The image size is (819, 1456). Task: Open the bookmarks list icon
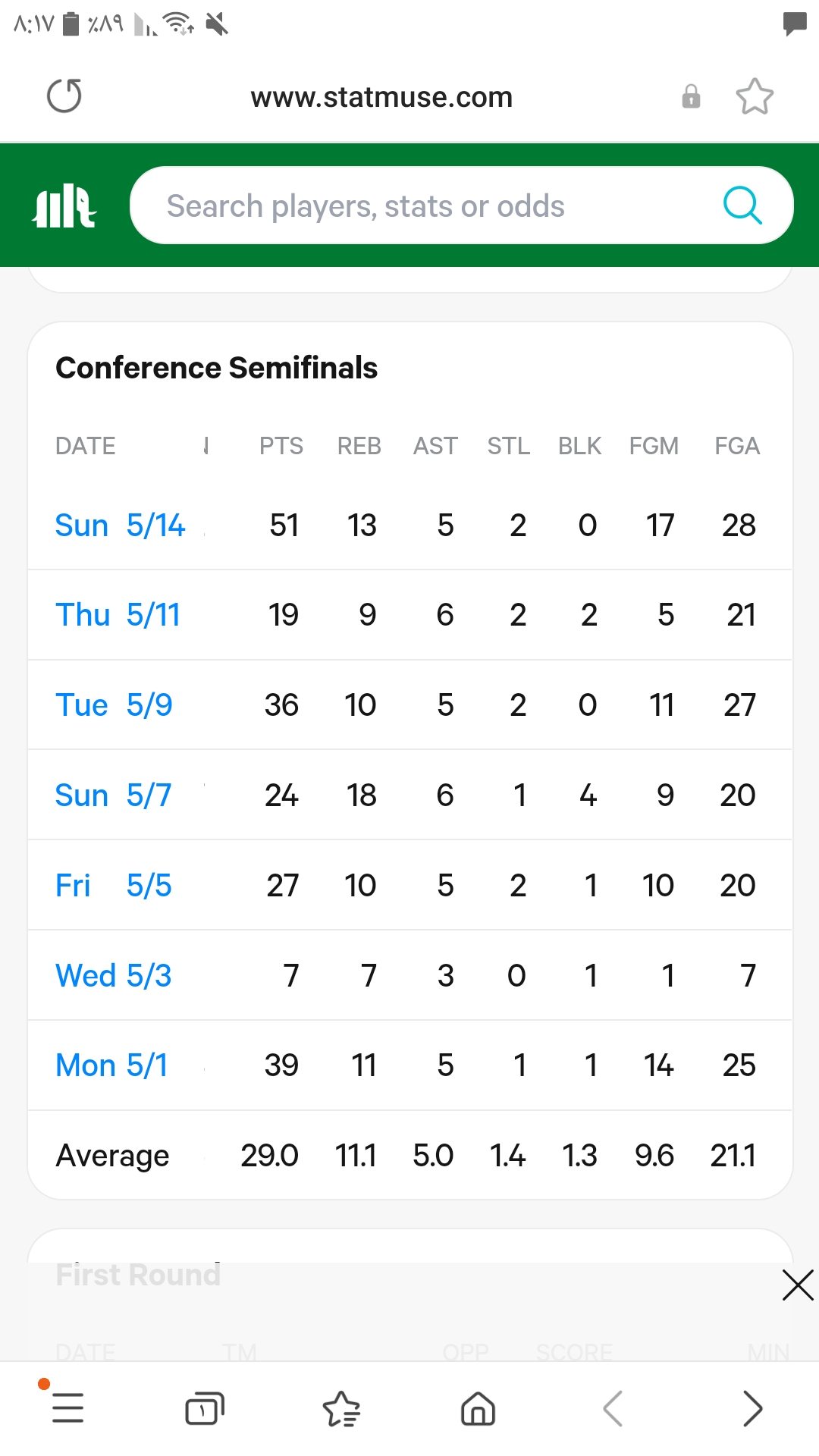341,1408
